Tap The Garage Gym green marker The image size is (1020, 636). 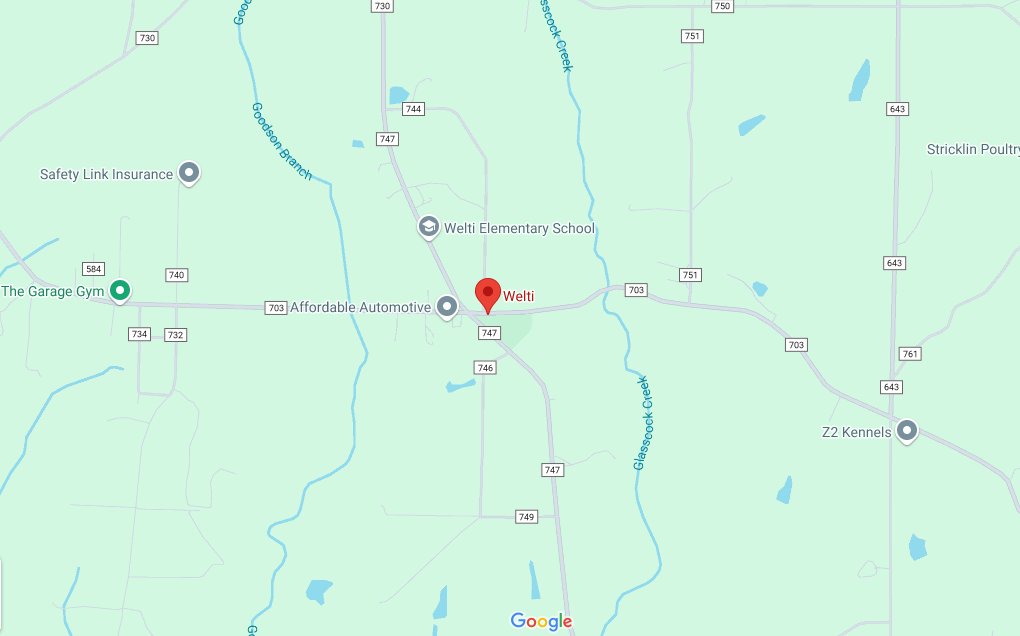120,290
